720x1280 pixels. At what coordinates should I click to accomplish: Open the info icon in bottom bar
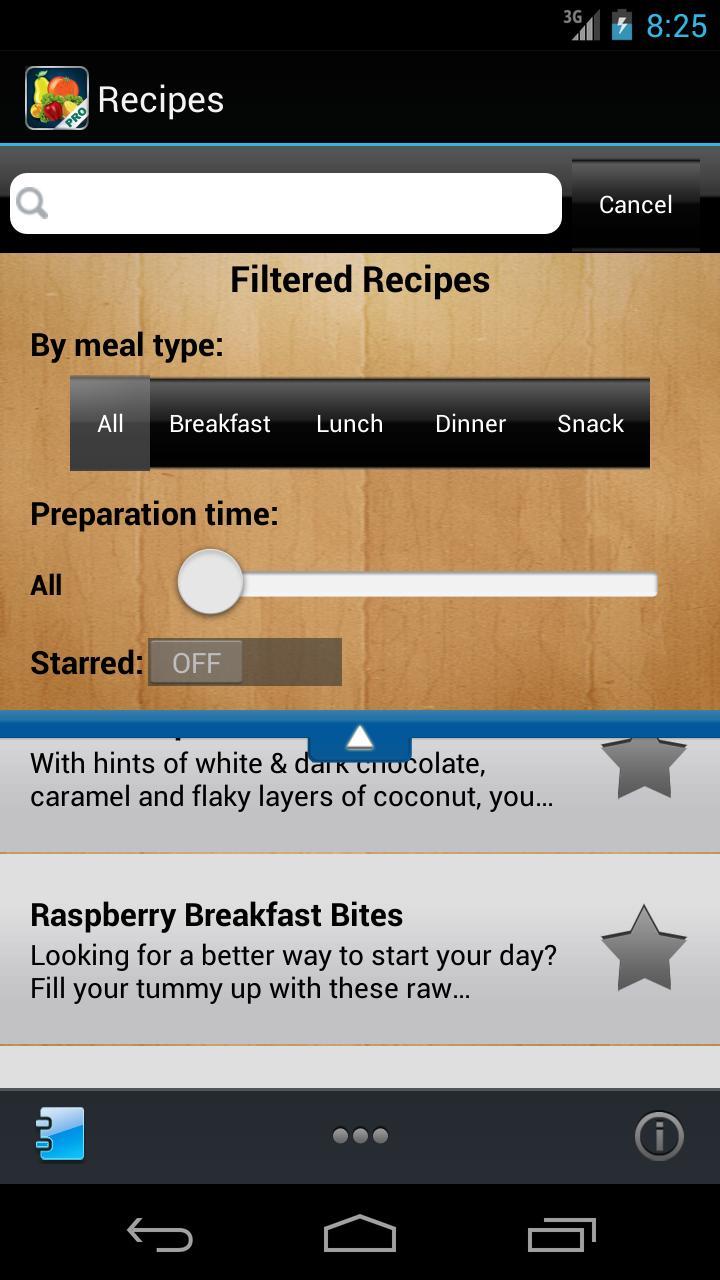tap(659, 1136)
